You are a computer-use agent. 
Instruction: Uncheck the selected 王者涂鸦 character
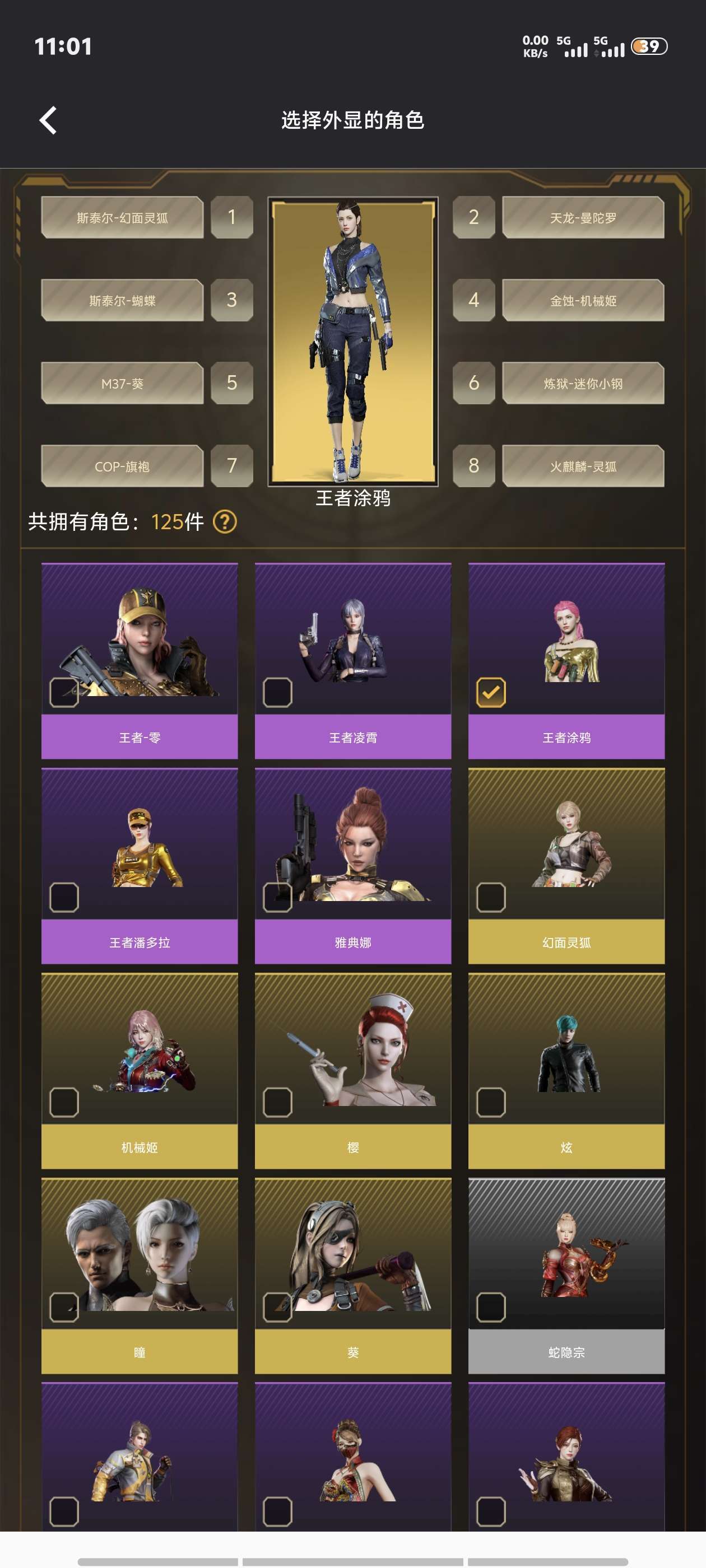click(491, 692)
